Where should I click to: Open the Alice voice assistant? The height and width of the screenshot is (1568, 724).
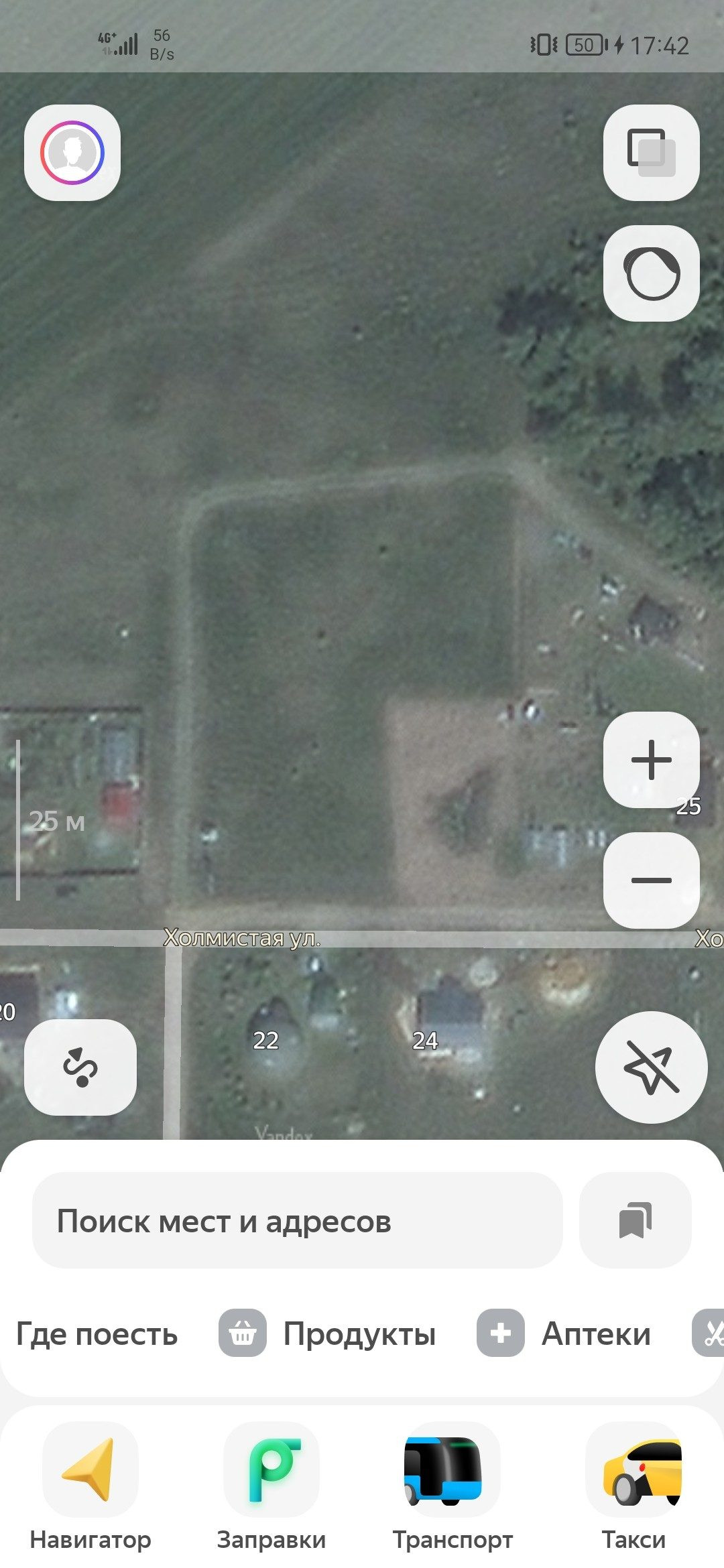point(651,273)
